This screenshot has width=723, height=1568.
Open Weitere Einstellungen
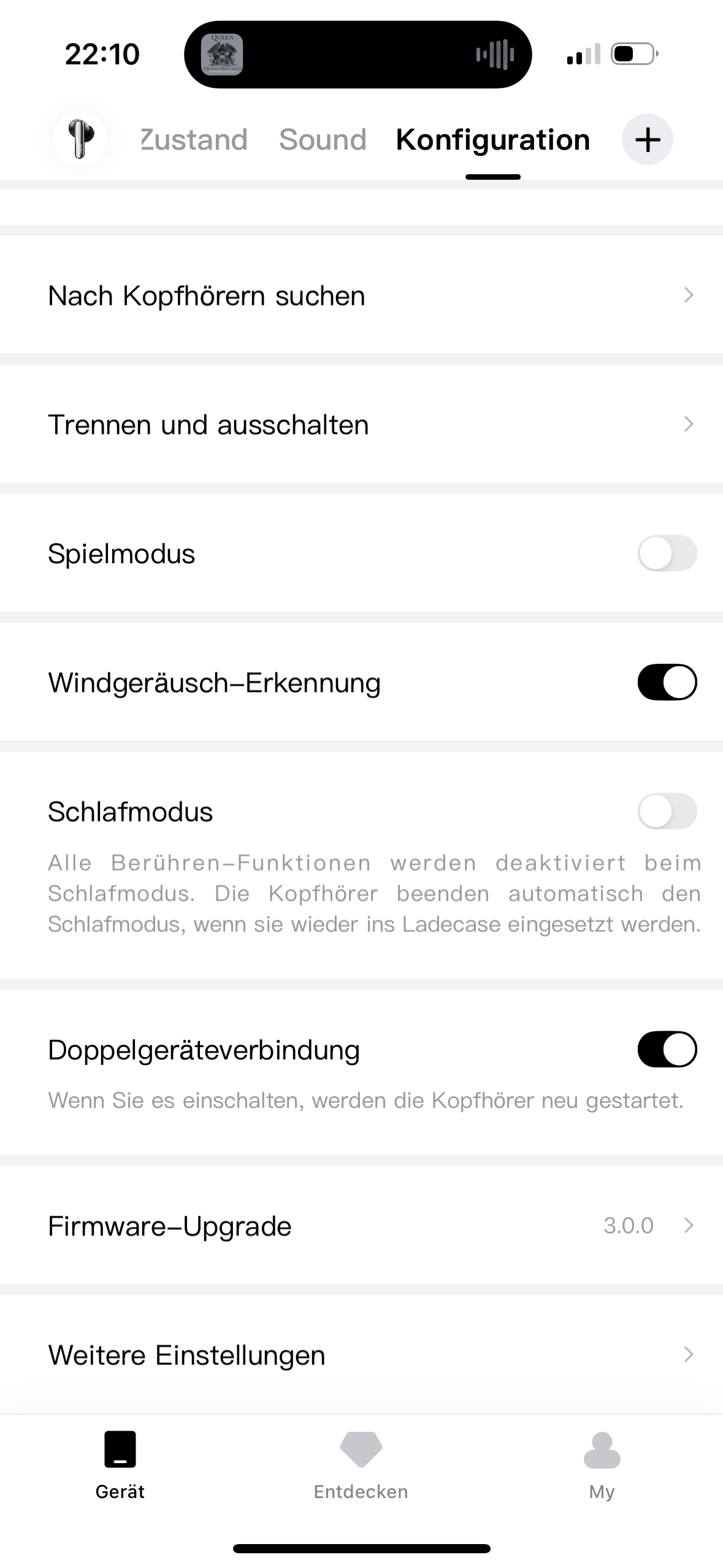tap(361, 1355)
